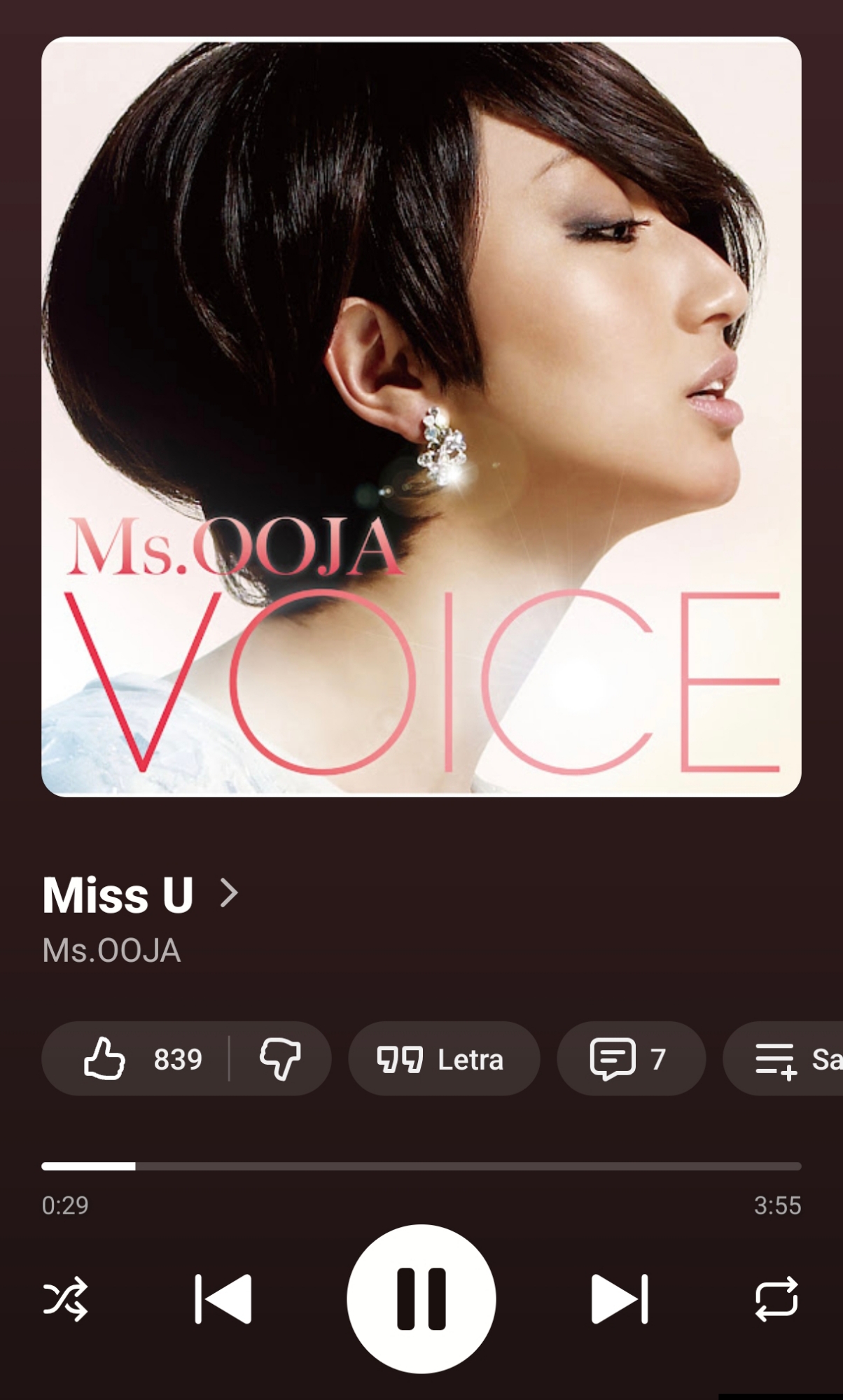This screenshot has width=843, height=1400.
Task: Open the Letra lyrics chip
Action: pos(443,1058)
